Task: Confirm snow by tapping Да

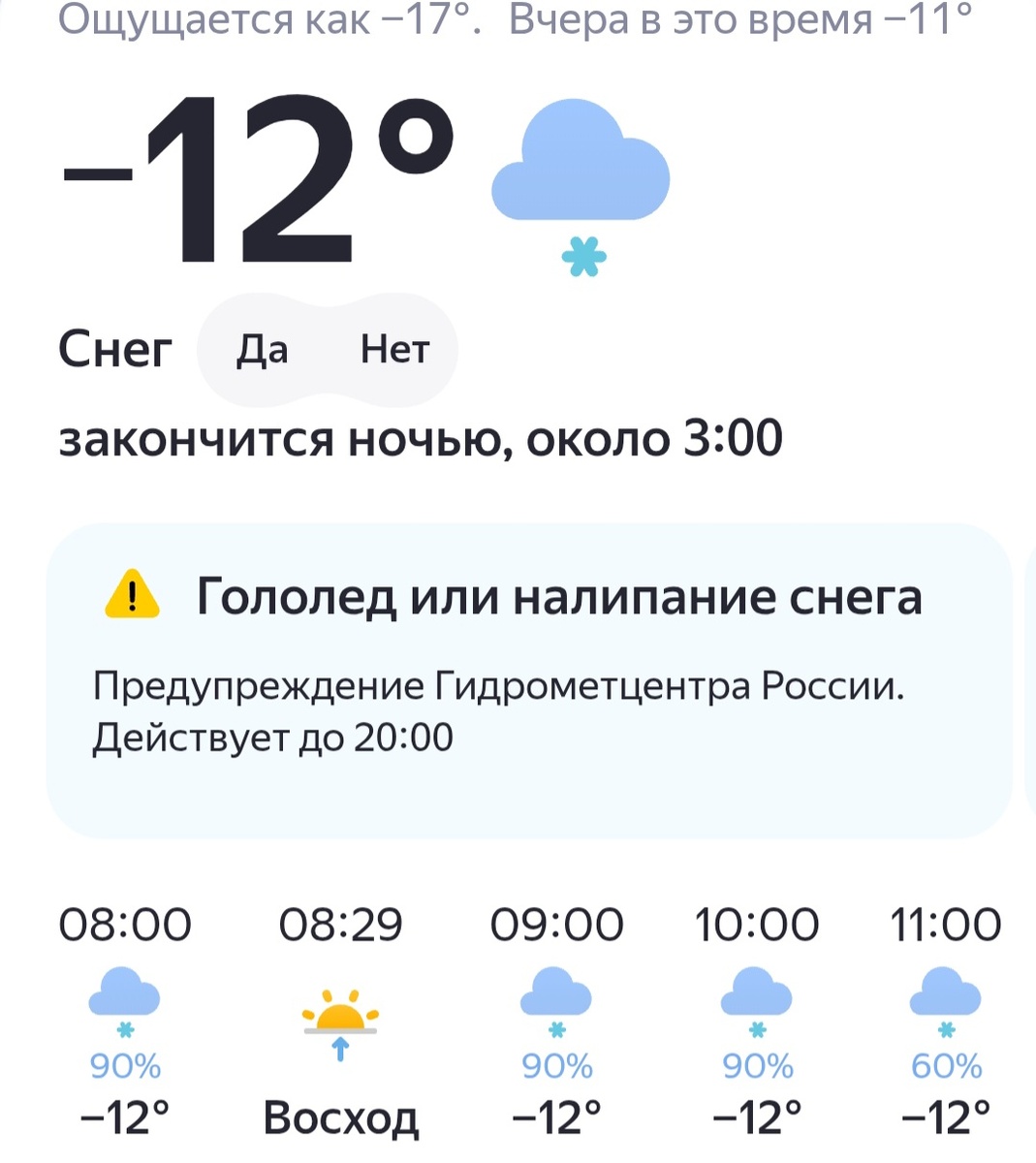Action: (x=264, y=349)
